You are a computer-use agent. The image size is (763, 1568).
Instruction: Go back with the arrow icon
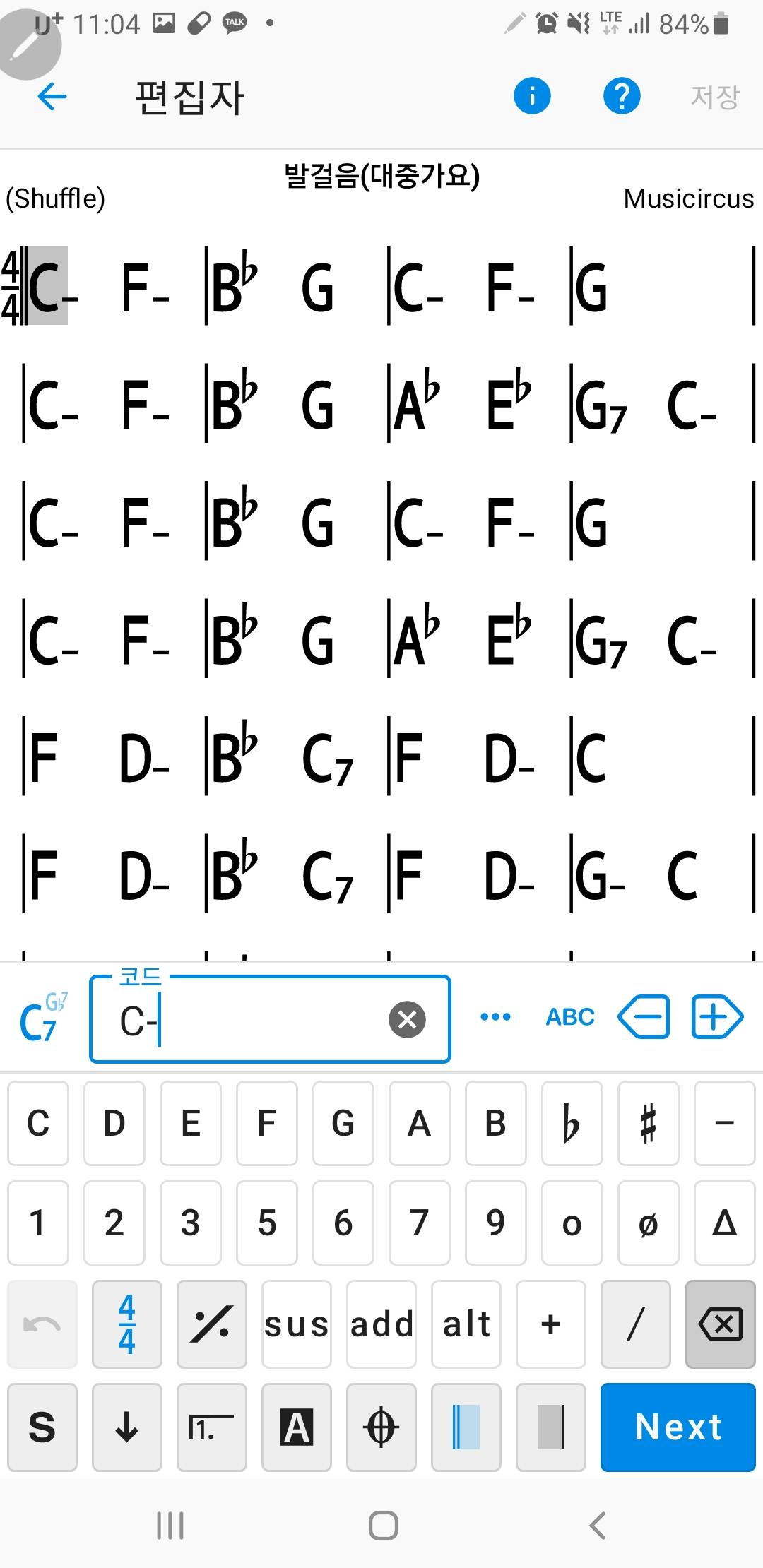click(52, 96)
